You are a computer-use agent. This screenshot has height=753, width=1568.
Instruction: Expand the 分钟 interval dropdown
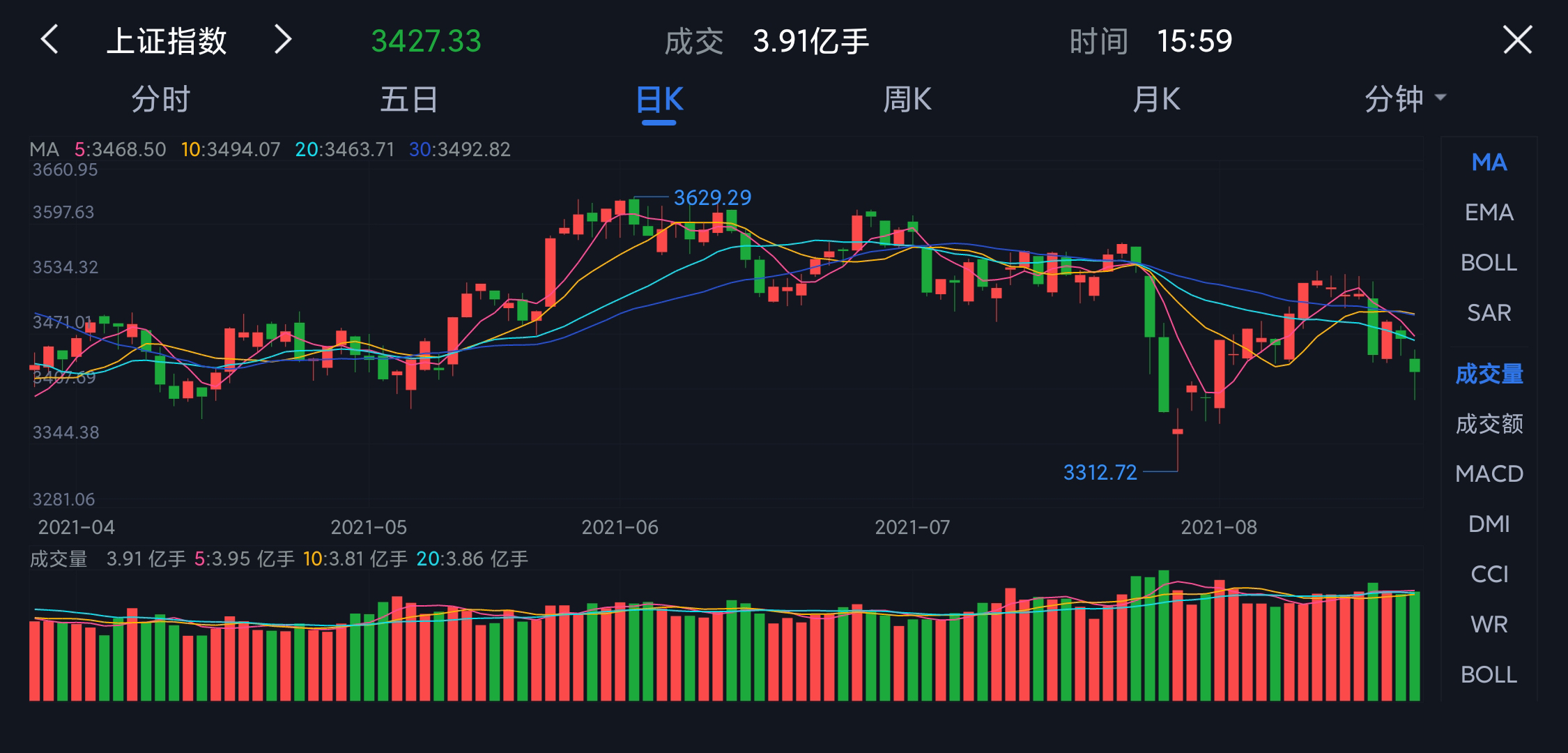pyautogui.click(x=1404, y=100)
